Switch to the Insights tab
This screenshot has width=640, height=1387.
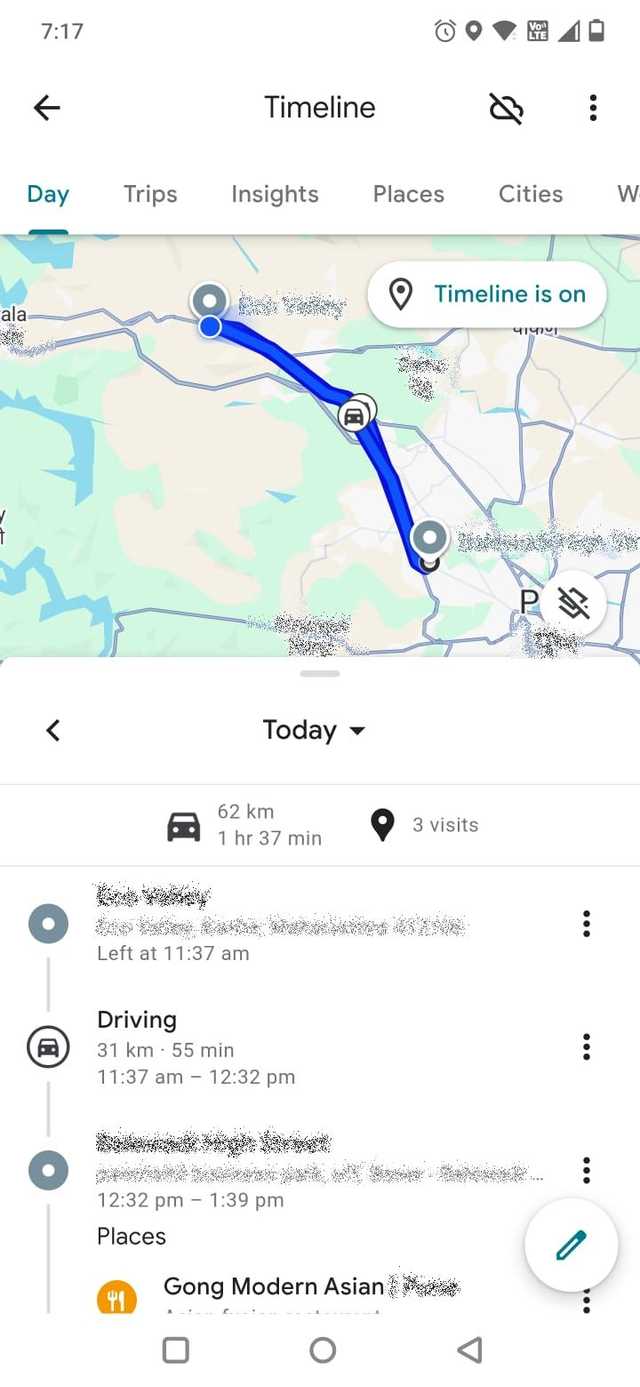point(275,194)
